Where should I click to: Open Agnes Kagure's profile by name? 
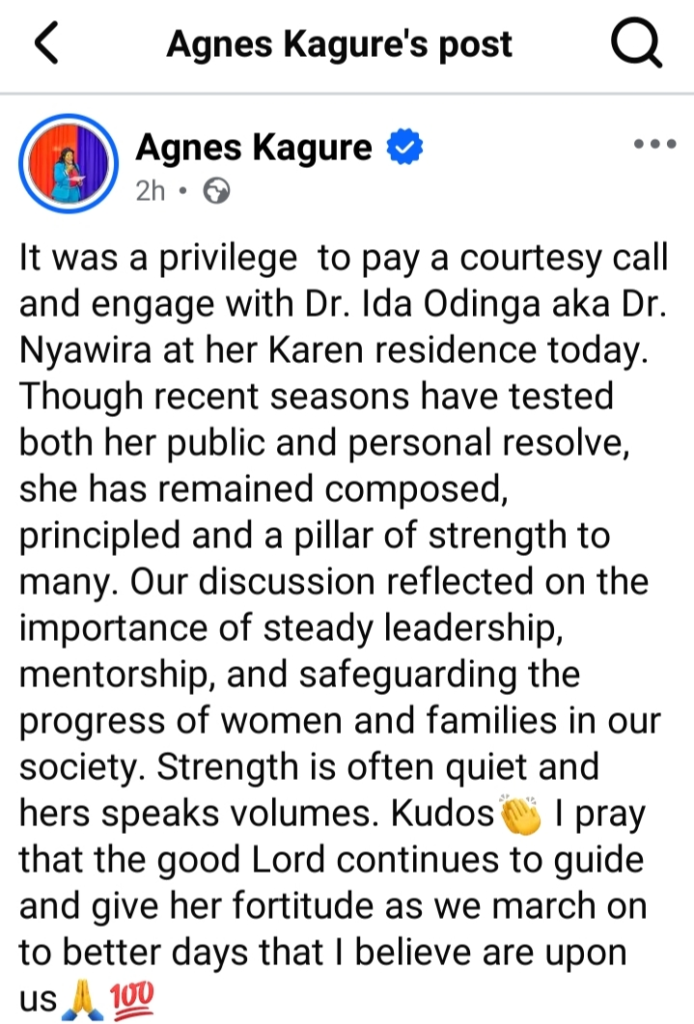pos(253,149)
